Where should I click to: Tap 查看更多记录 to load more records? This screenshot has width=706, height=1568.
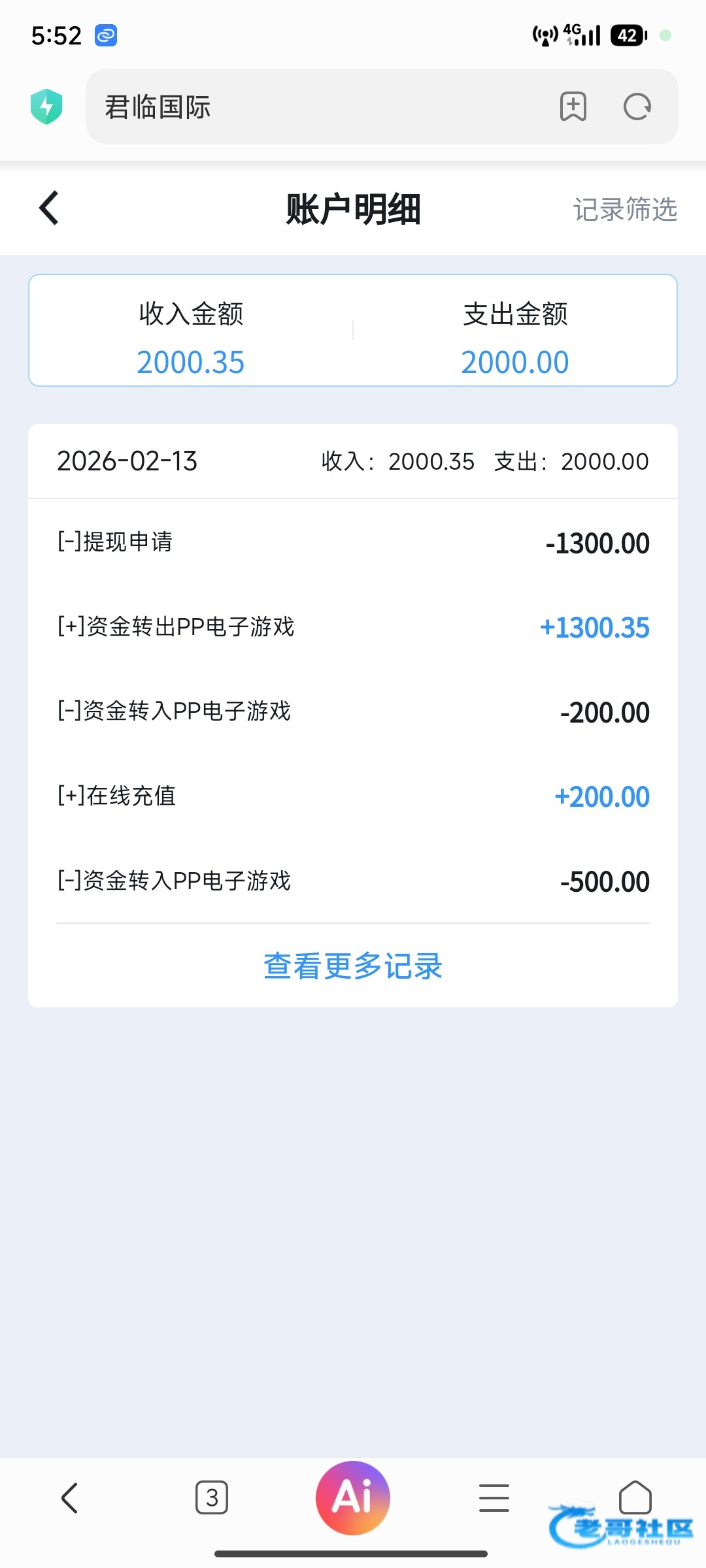click(353, 966)
